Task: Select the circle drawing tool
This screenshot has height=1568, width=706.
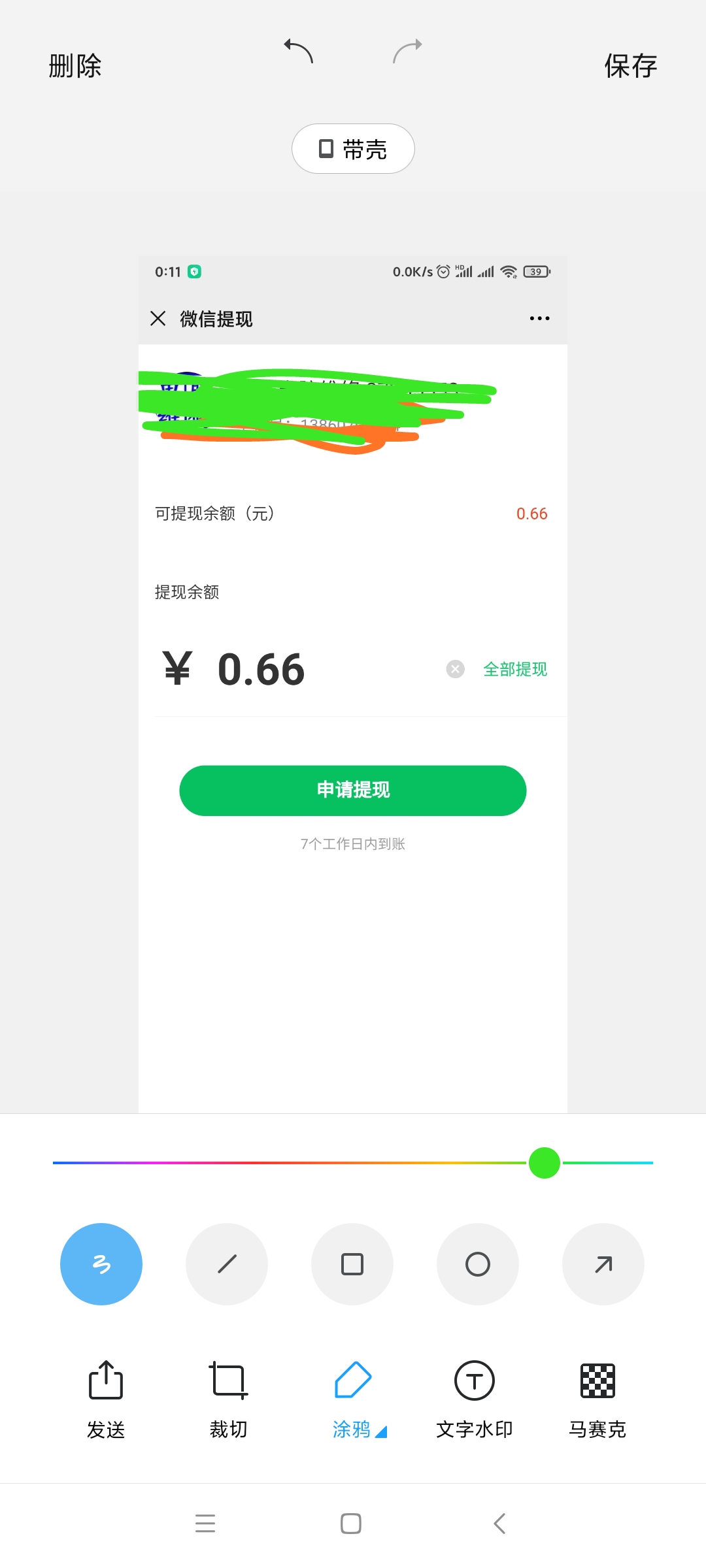Action: tap(478, 1264)
